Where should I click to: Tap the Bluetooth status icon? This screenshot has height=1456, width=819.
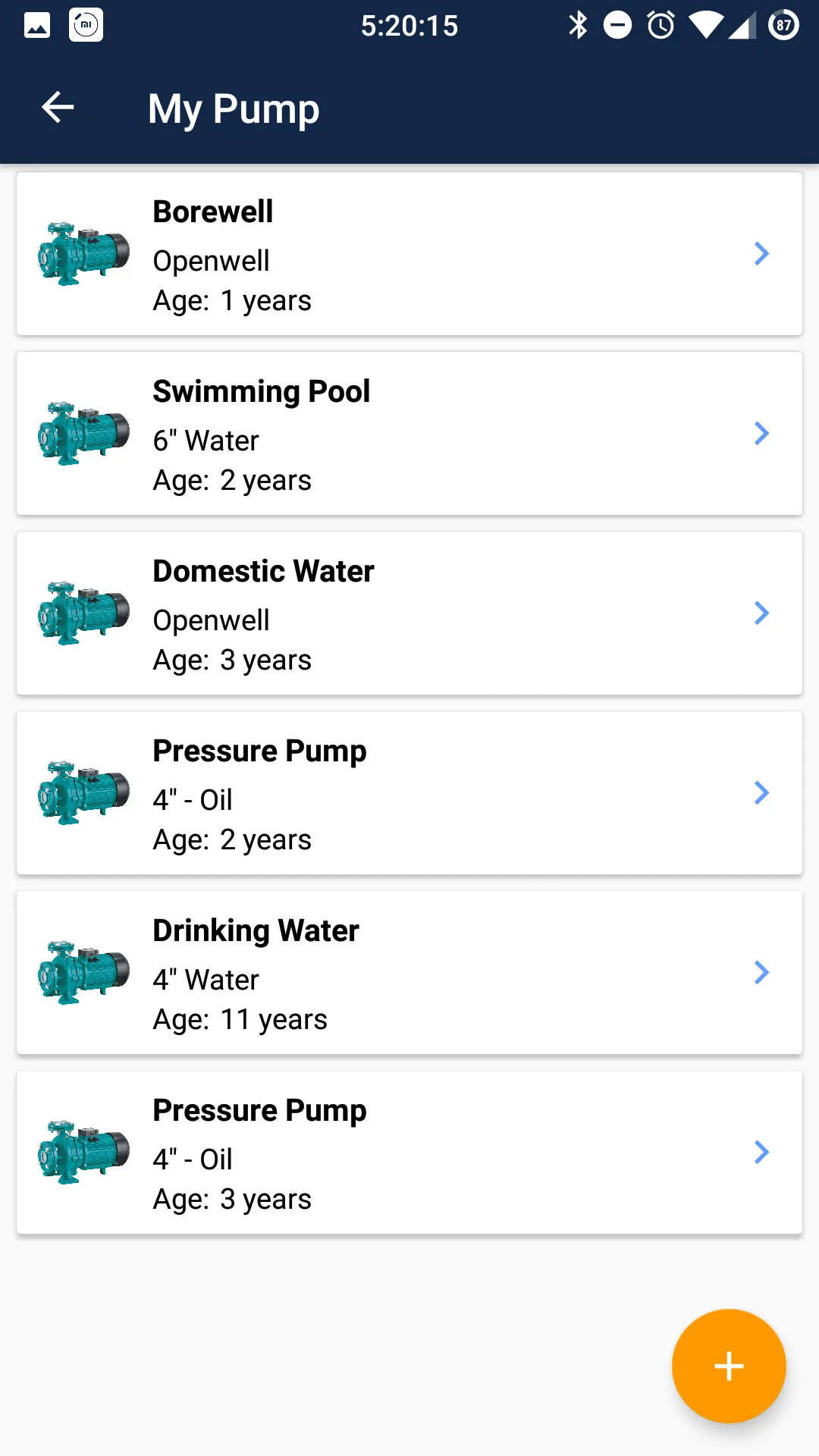pyautogui.click(x=579, y=25)
